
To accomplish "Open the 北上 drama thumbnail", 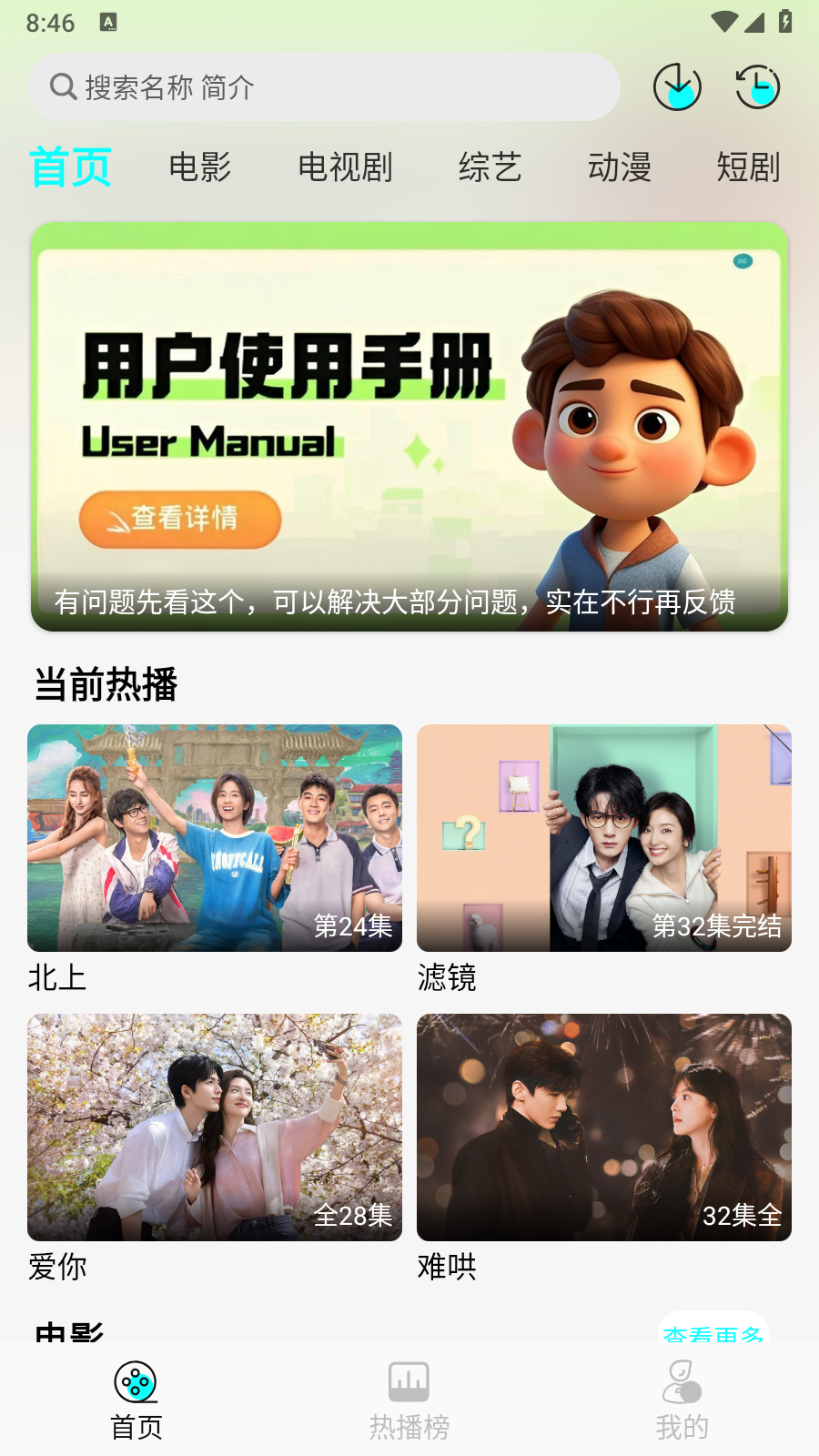I will tap(214, 837).
